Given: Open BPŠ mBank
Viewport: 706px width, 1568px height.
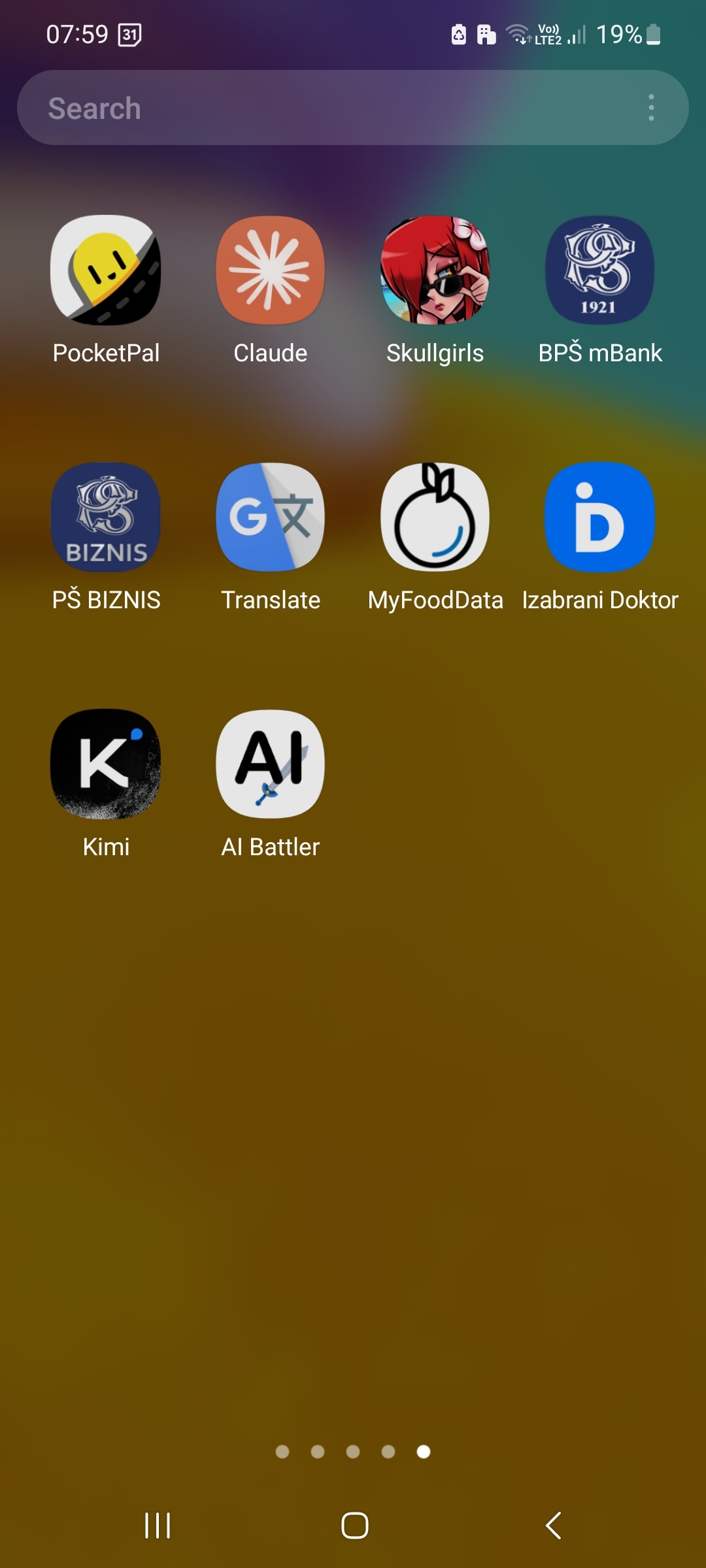Looking at the screenshot, I should [600, 270].
